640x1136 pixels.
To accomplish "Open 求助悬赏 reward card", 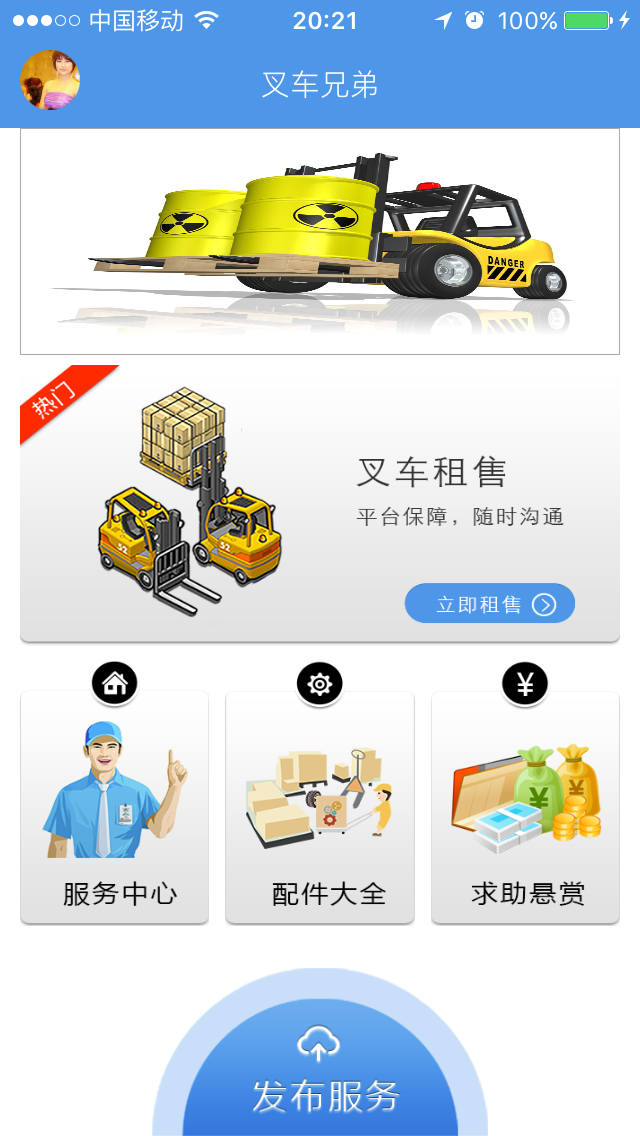I will pos(525,807).
